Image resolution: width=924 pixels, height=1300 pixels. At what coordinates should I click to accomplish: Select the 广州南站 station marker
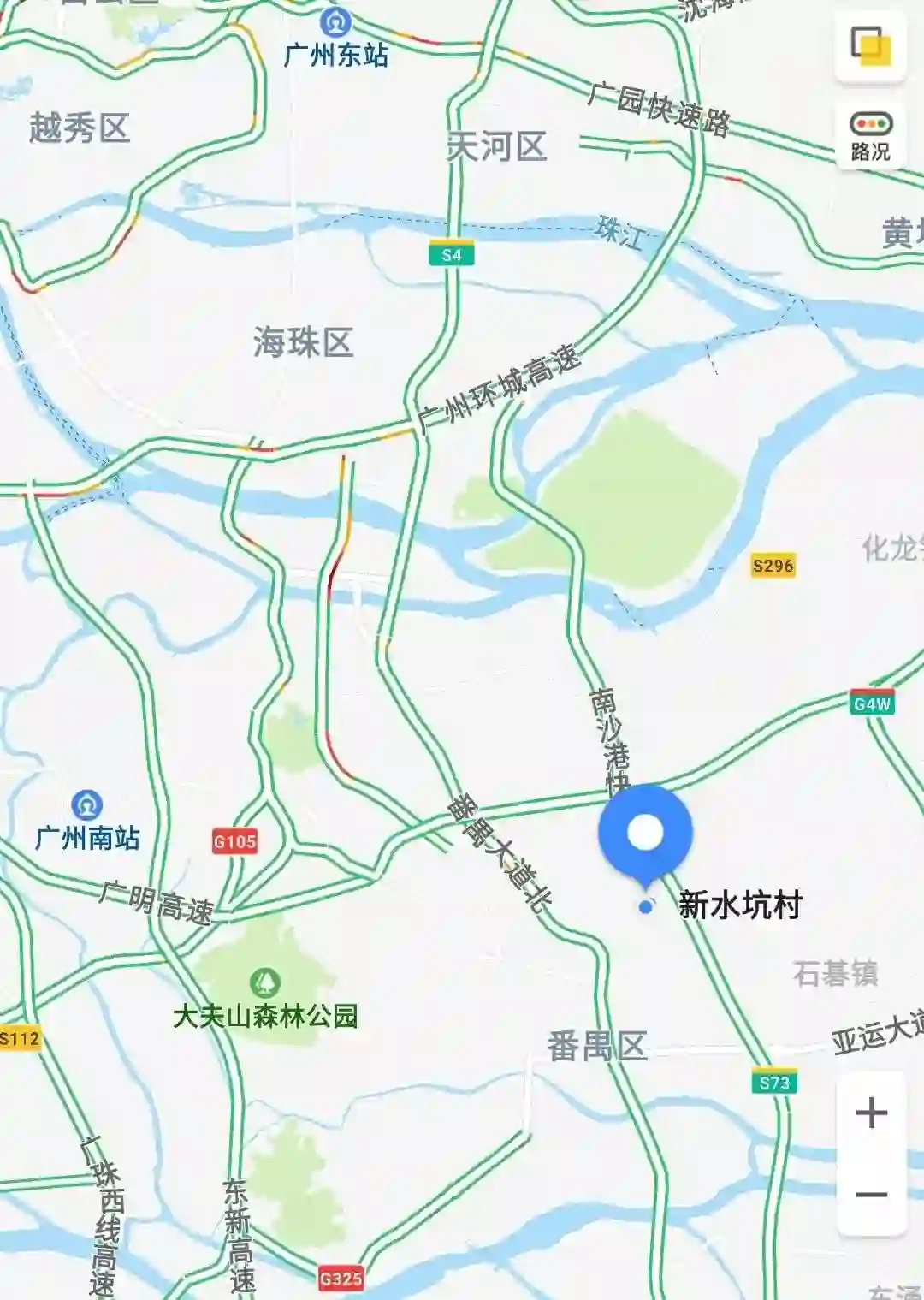click(x=86, y=805)
